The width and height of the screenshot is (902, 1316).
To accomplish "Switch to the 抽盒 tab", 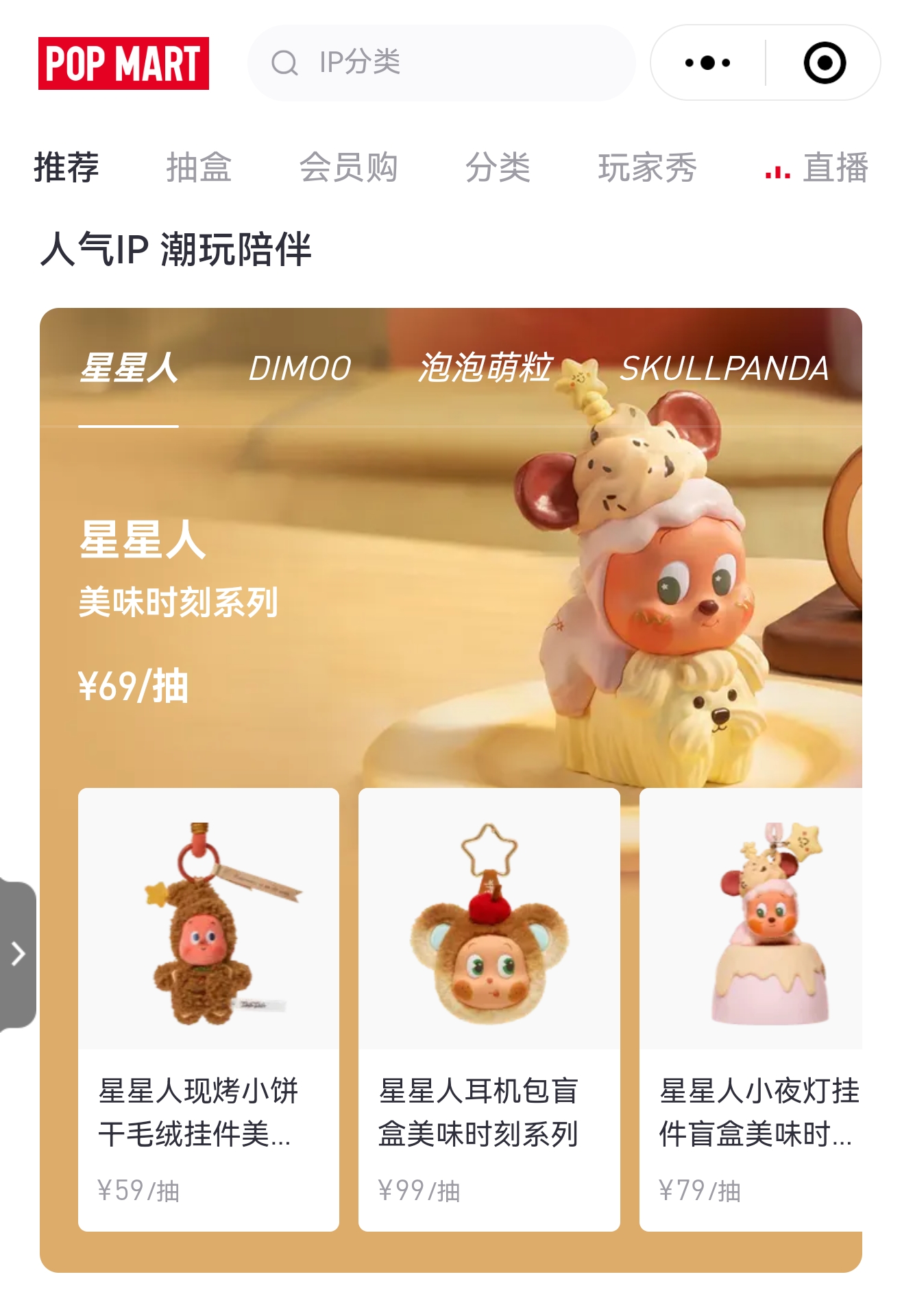I will tap(199, 167).
